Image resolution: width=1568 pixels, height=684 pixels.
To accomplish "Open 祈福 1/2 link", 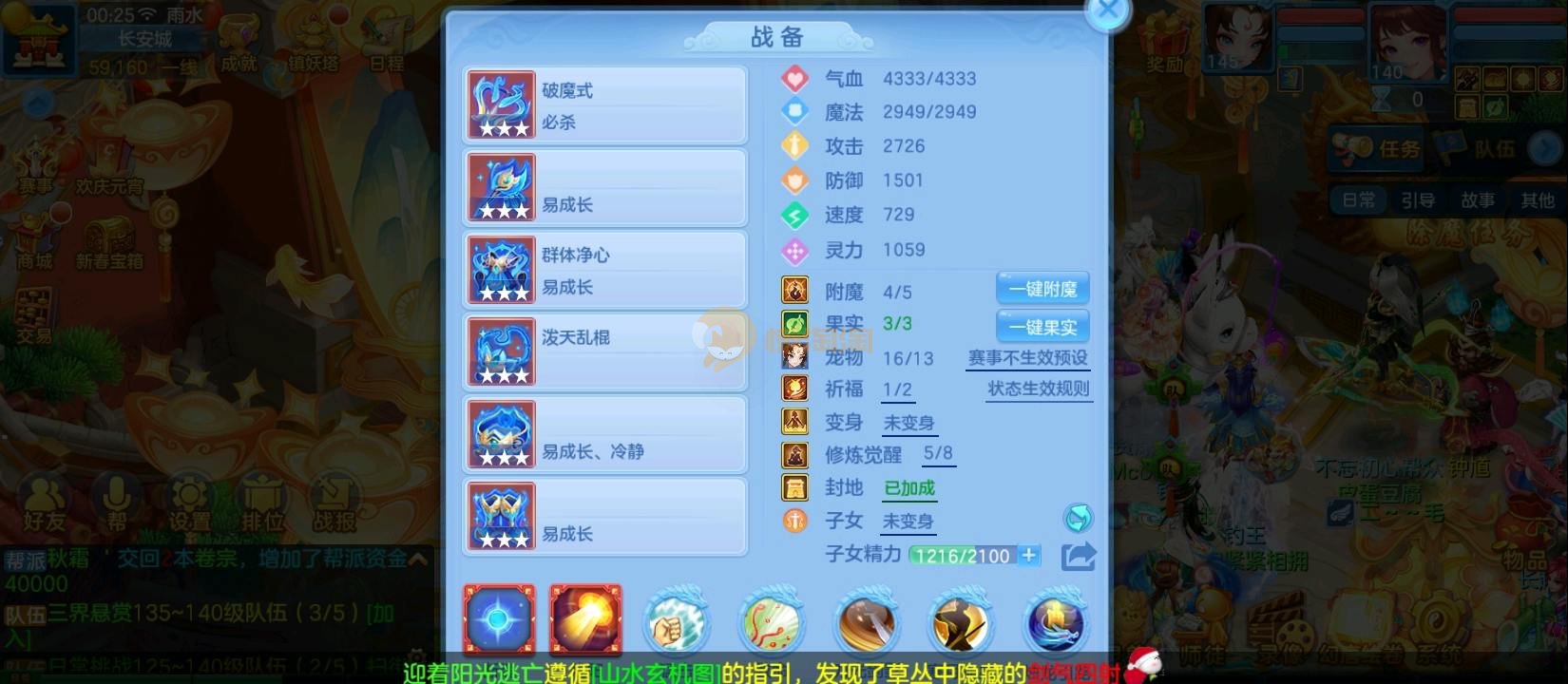I will [897, 390].
